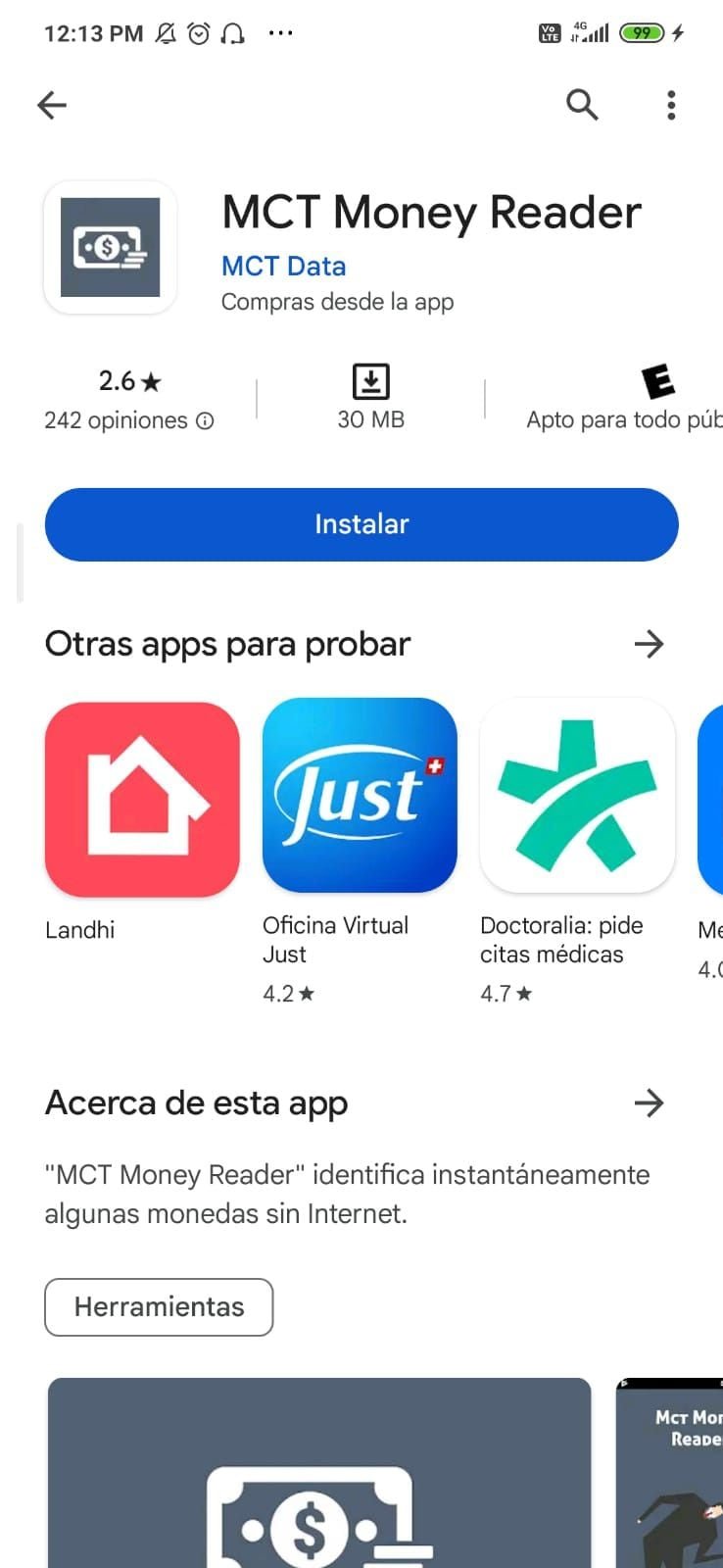723x1568 pixels.
Task: Tap the info icon next to 242 opiniones
Action: click(204, 420)
